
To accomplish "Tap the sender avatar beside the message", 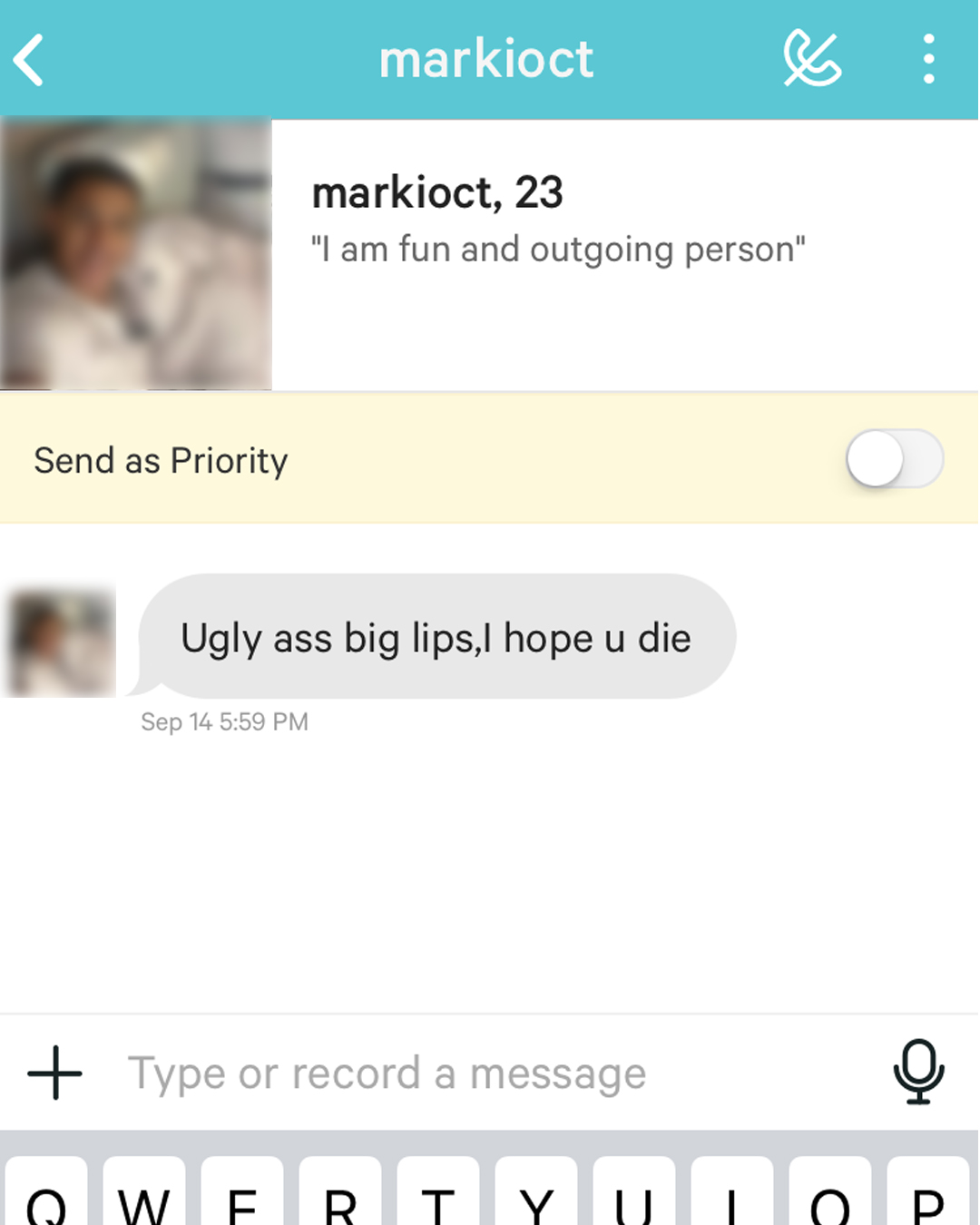I will tap(61, 642).
